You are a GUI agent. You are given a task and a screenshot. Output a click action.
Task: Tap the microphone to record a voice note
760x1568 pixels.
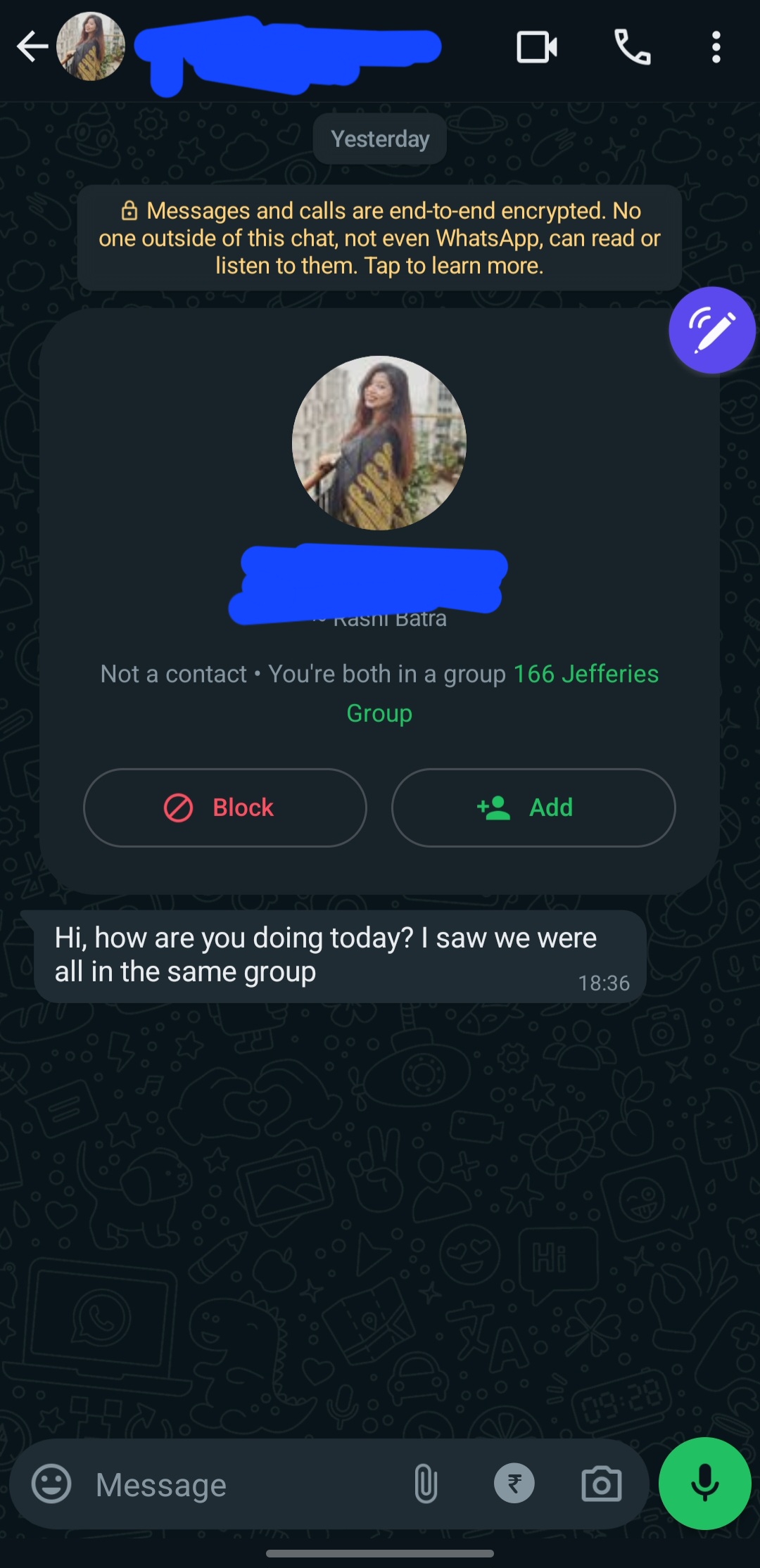[707, 1485]
